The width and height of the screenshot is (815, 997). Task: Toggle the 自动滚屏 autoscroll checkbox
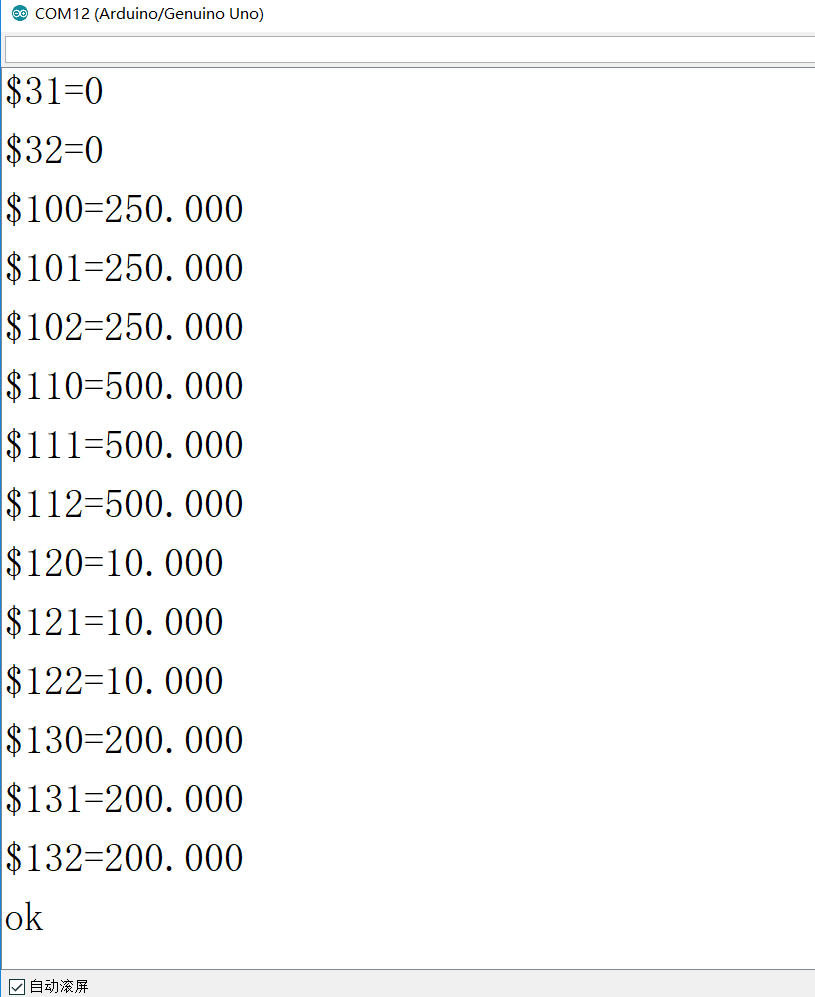click(x=17, y=986)
